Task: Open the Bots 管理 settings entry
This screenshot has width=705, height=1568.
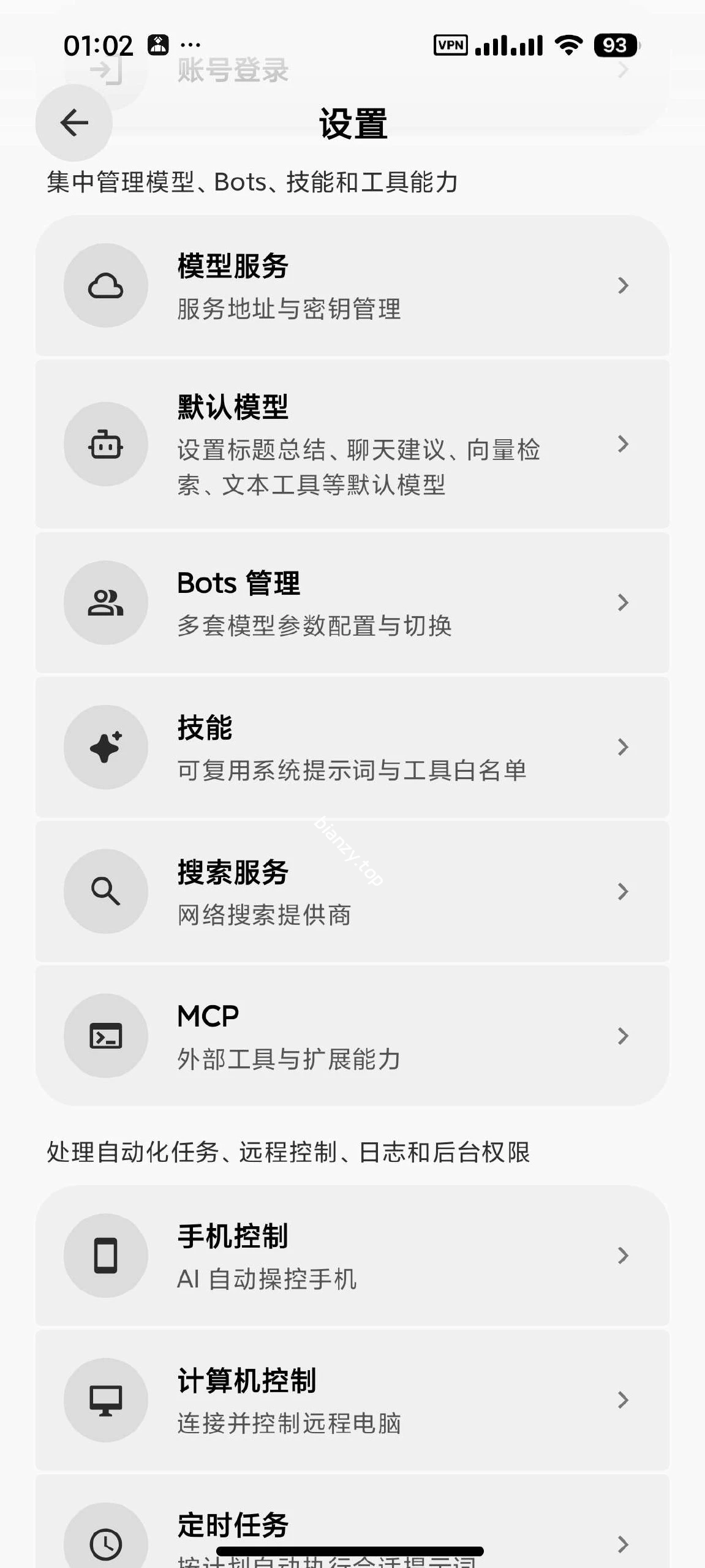Action: tap(352, 603)
